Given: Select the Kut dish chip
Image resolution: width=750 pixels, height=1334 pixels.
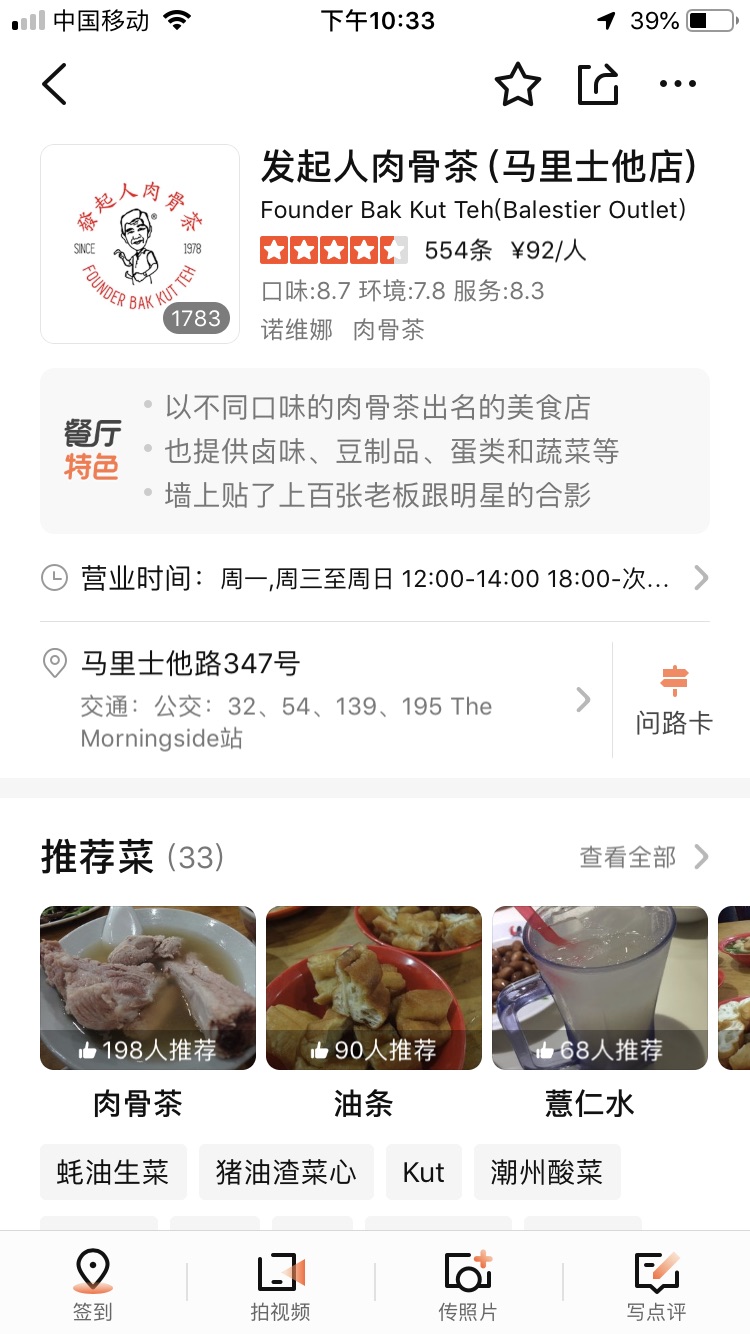Looking at the screenshot, I should tap(424, 1172).
